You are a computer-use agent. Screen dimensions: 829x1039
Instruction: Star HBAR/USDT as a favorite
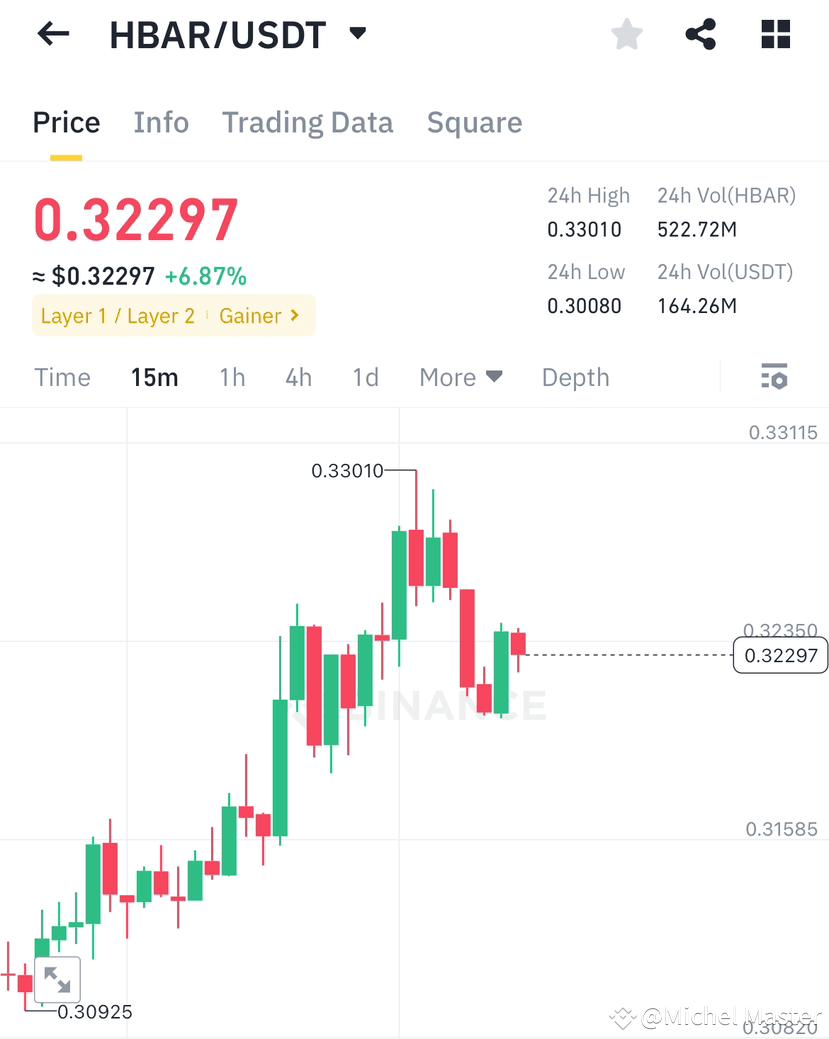[x=626, y=33]
